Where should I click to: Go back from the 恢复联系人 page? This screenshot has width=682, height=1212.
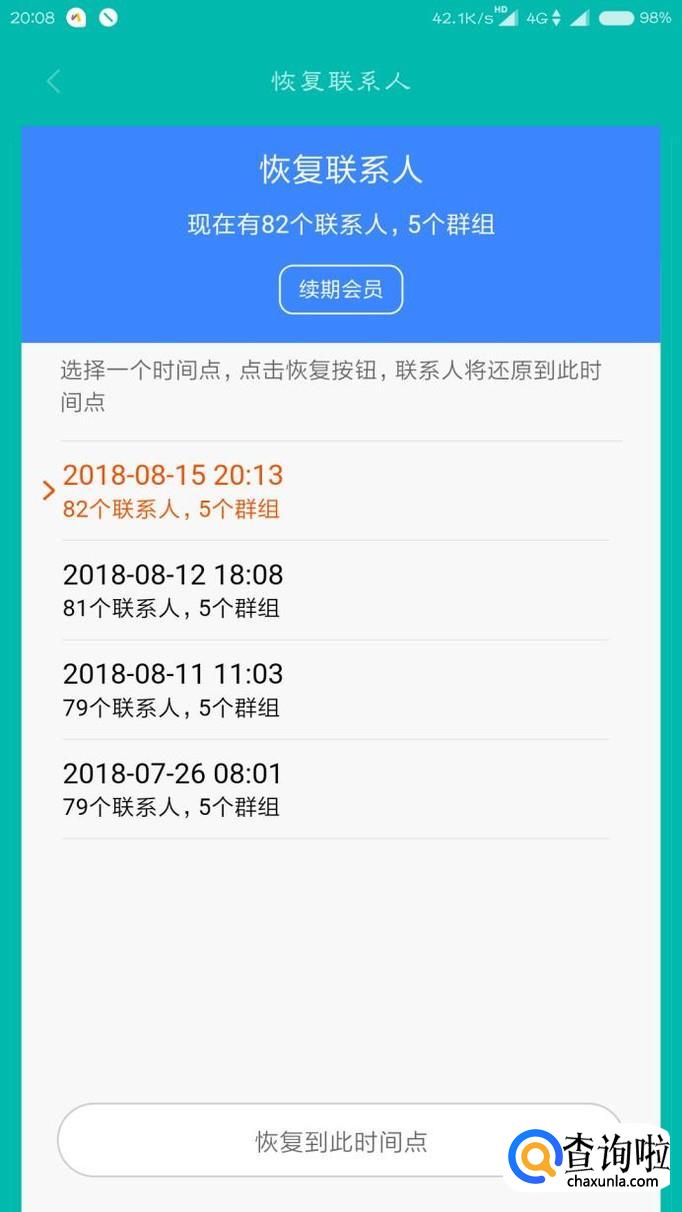pyautogui.click(x=54, y=82)
